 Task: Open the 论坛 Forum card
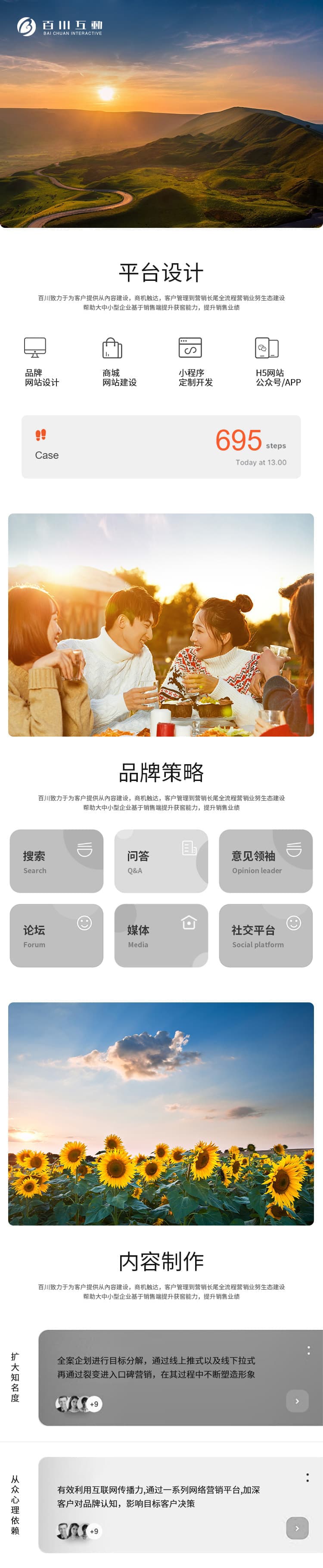56,935
